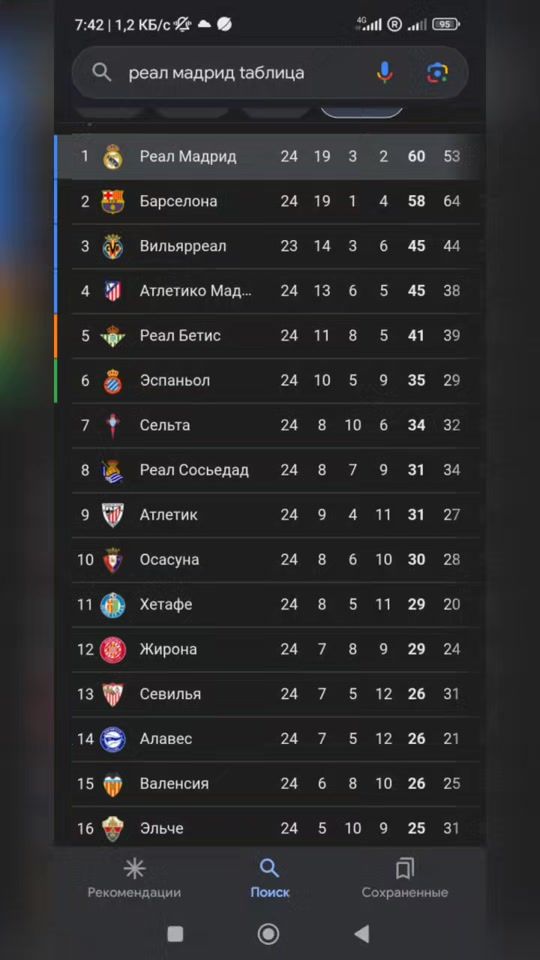The image size is (540, 960).
Task: Select Вильярреал in the standings
Action: point(269,246)
